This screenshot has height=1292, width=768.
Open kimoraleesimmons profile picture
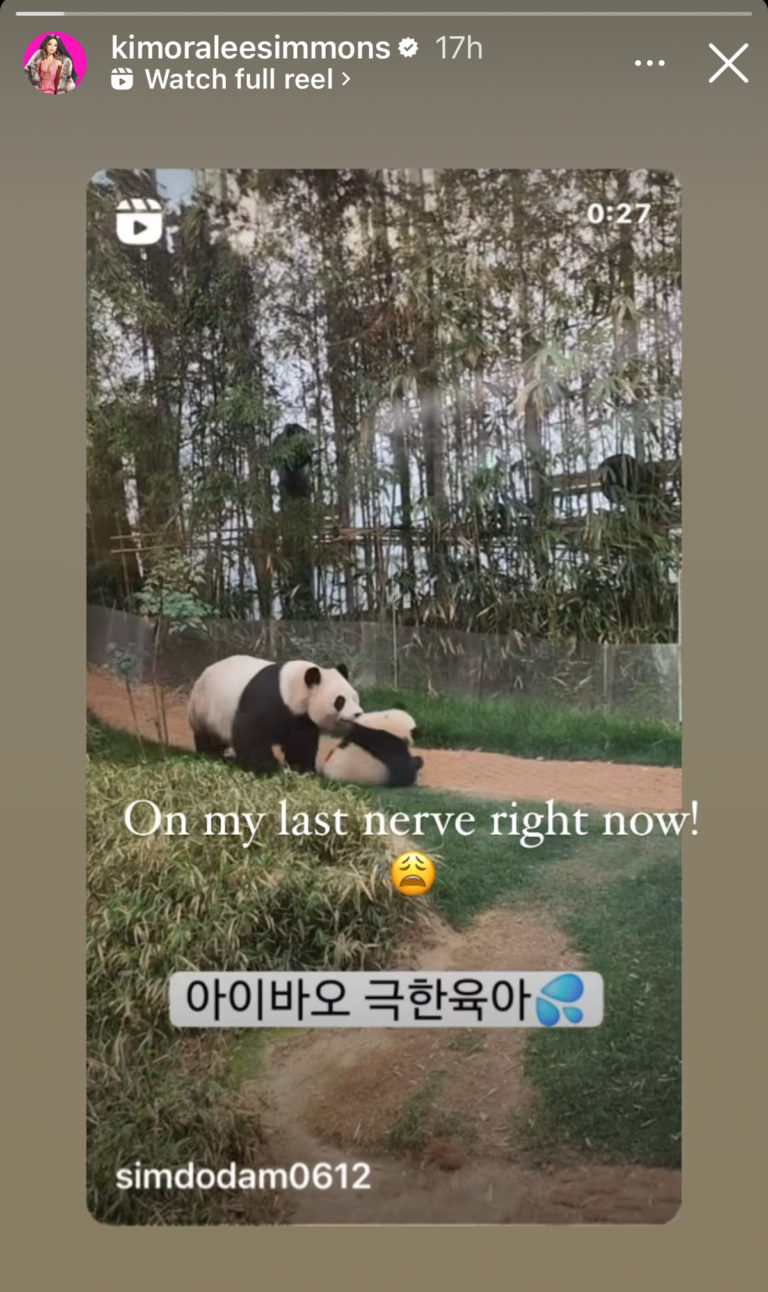pyautogui.click(x=55, y=63)
